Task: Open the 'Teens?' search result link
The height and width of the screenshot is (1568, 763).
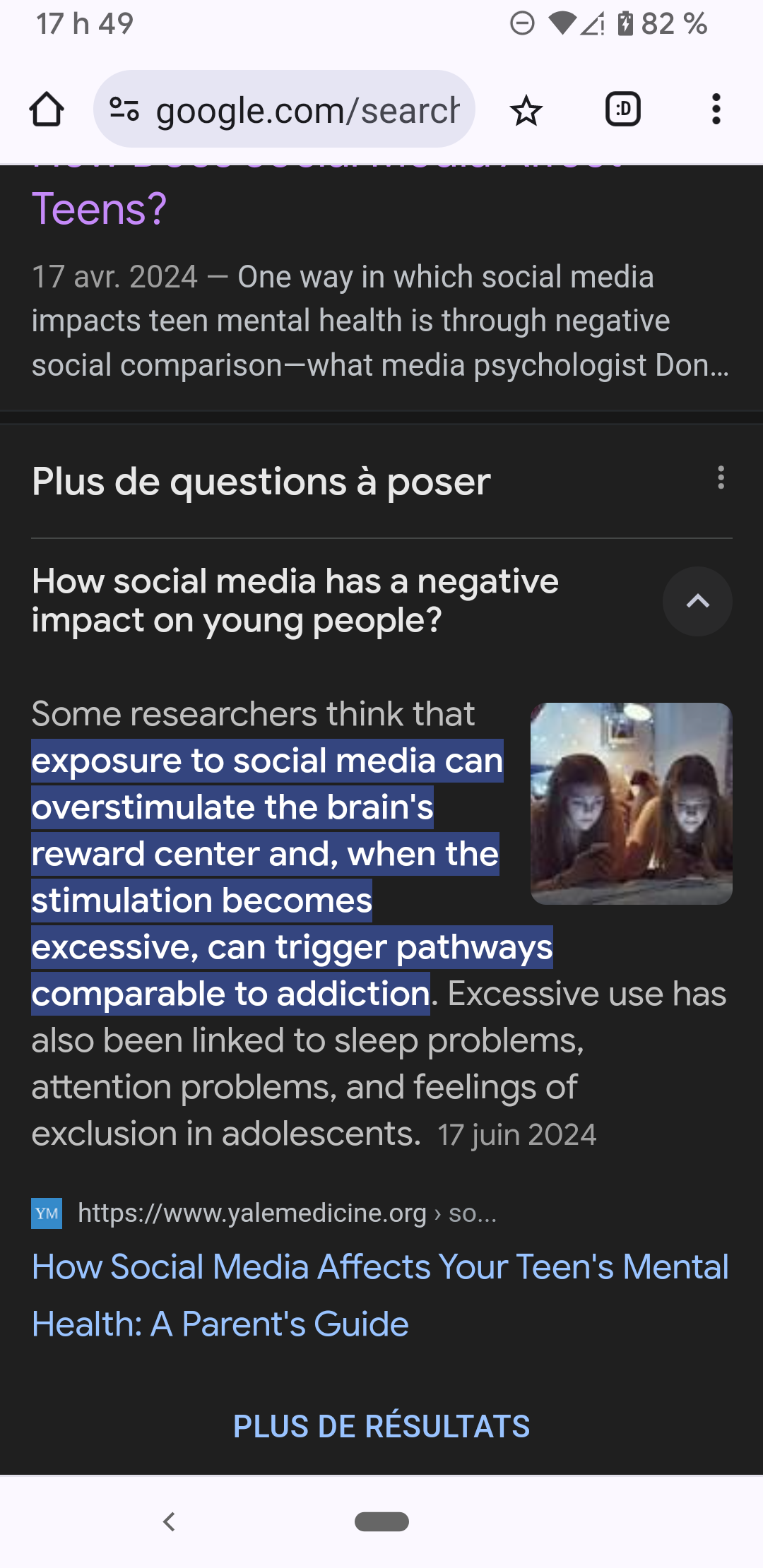Action: click(99, 209)
